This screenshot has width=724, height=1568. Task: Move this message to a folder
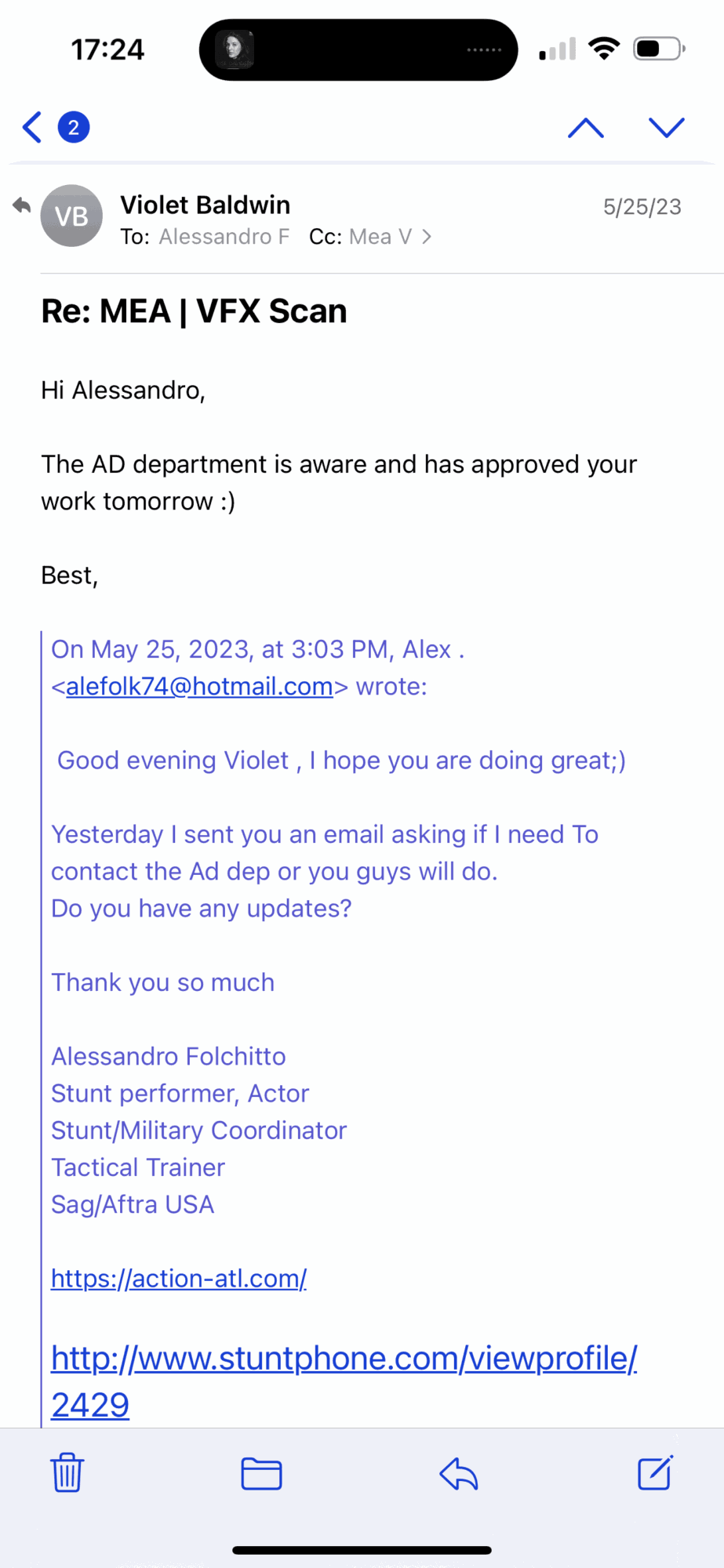click(261, 1473)
